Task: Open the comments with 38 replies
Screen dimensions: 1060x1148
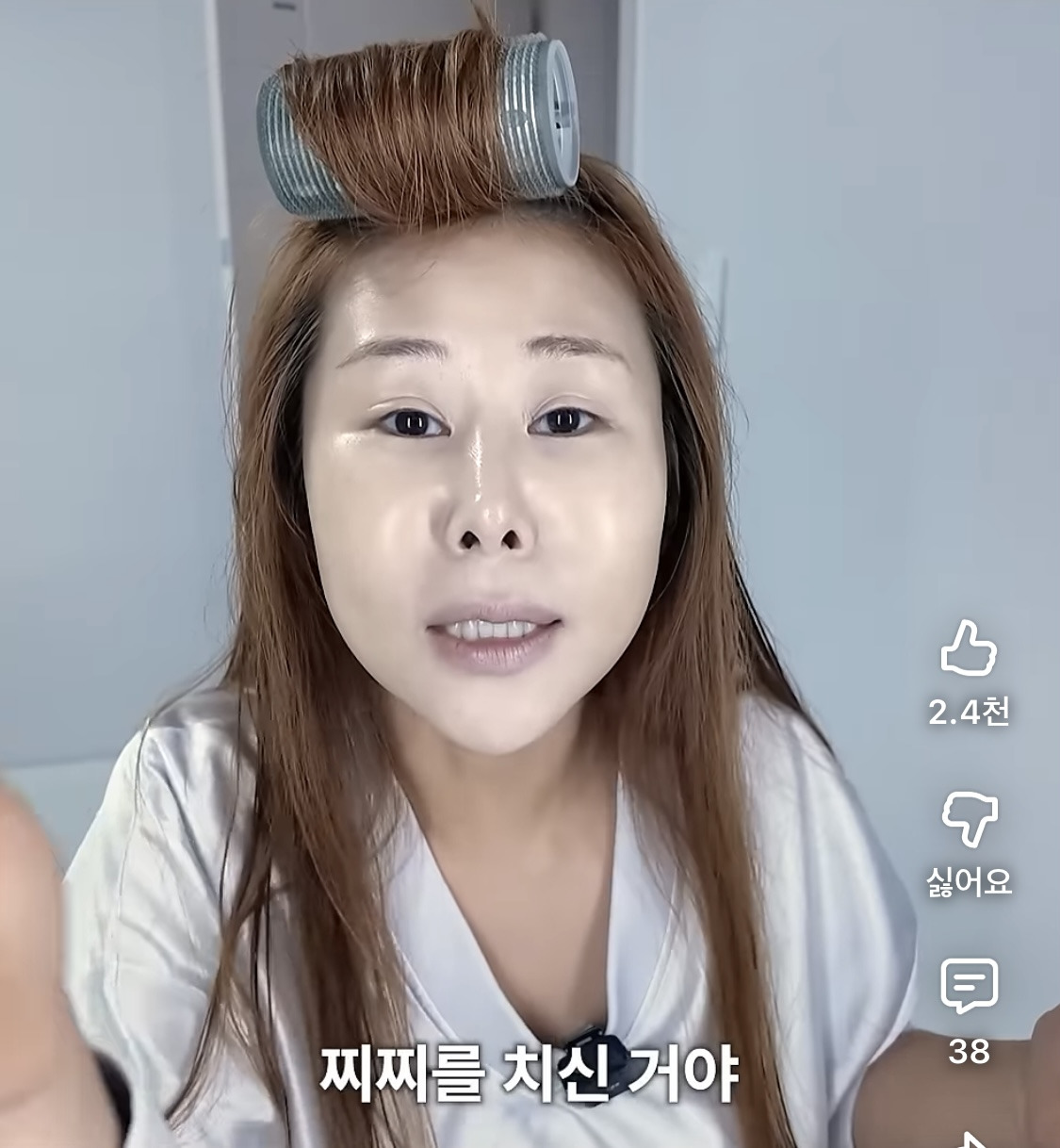Action: (969, 986)
